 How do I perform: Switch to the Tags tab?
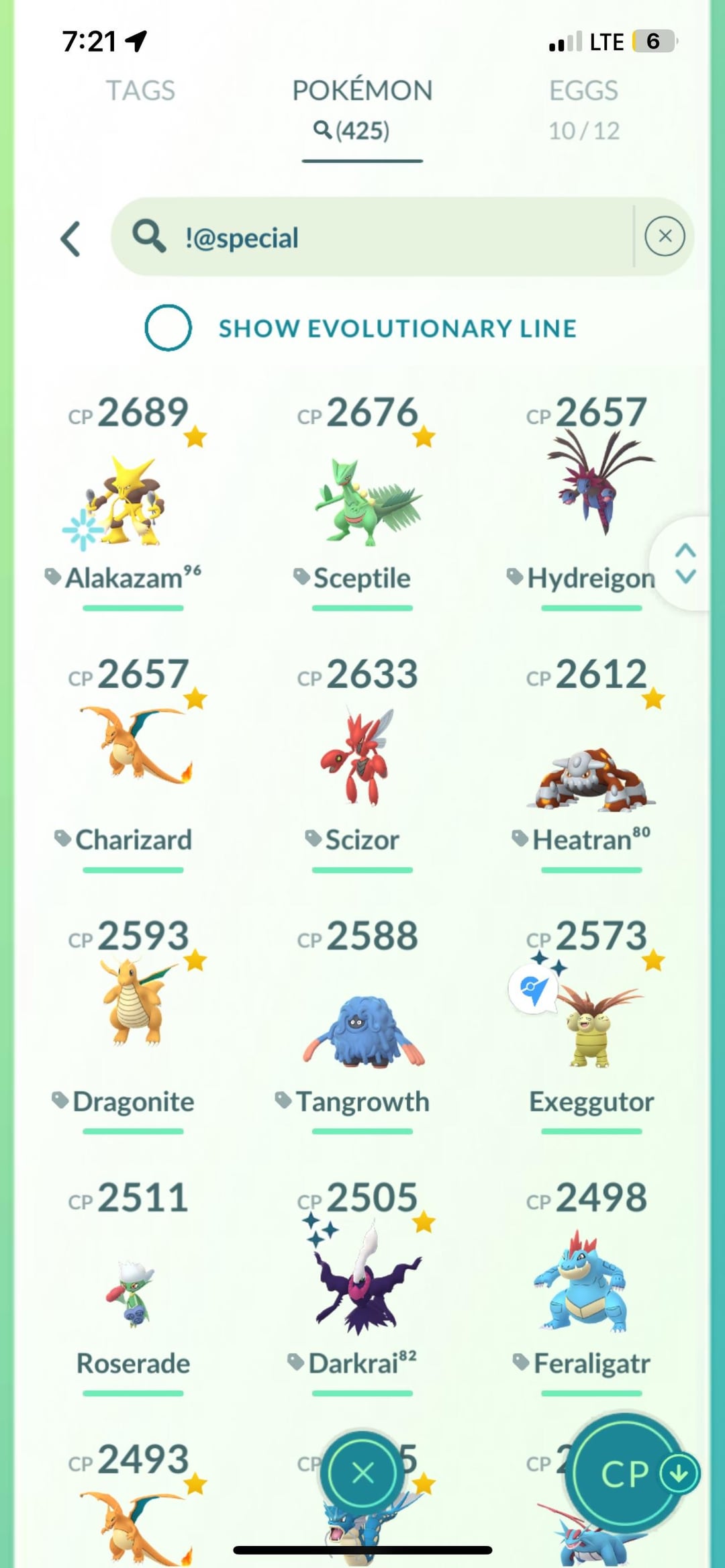point(140,91)
